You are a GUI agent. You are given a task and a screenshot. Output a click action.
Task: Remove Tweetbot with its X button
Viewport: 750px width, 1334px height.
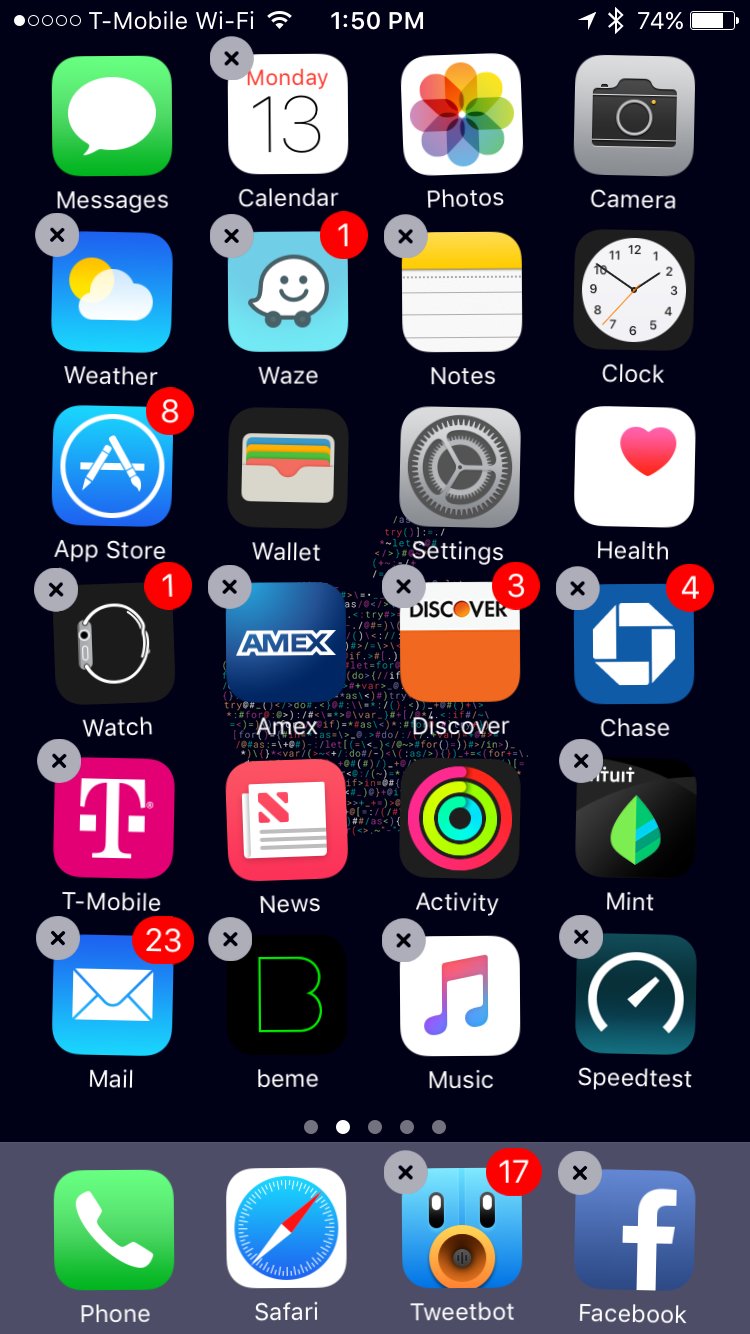(405, 1172)
